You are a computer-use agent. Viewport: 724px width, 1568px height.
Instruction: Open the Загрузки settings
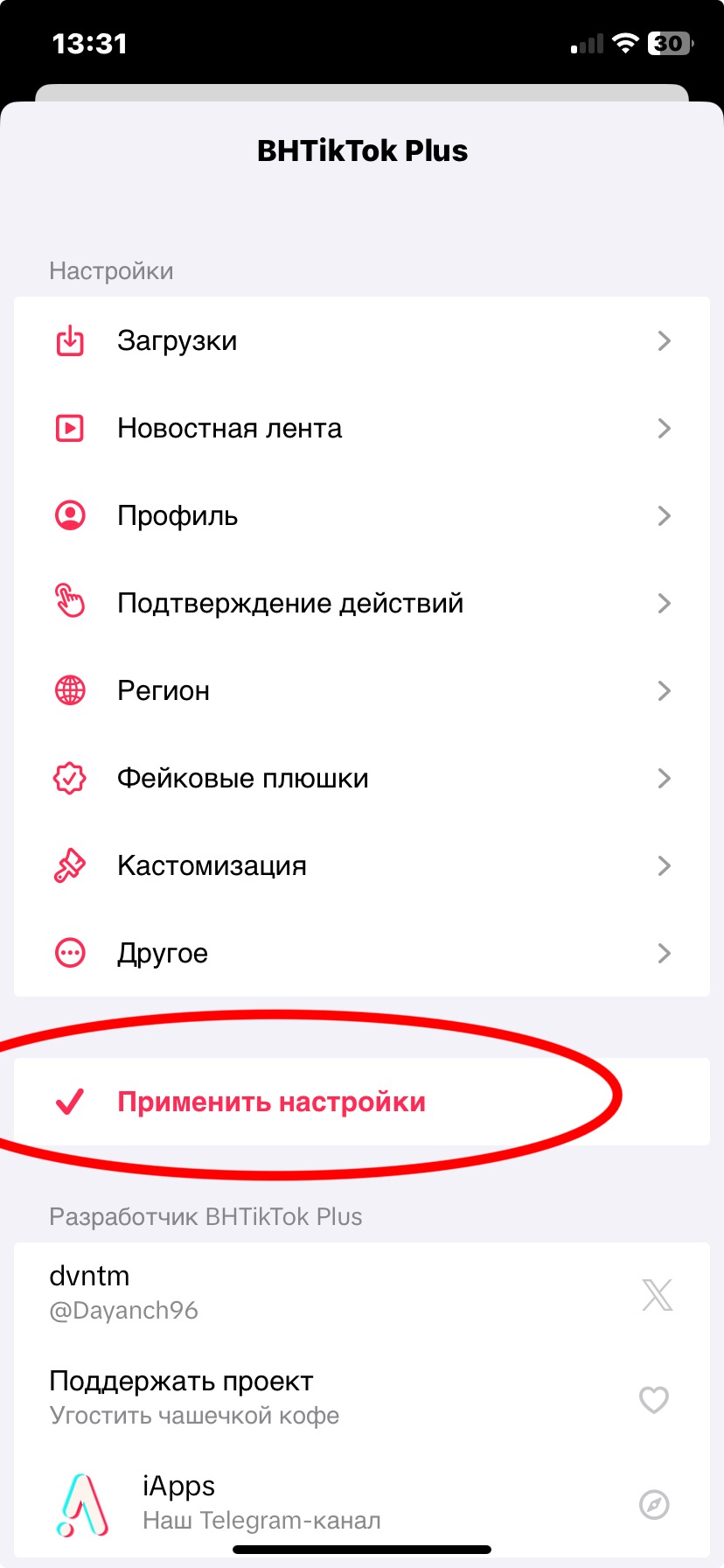(362, 340)
